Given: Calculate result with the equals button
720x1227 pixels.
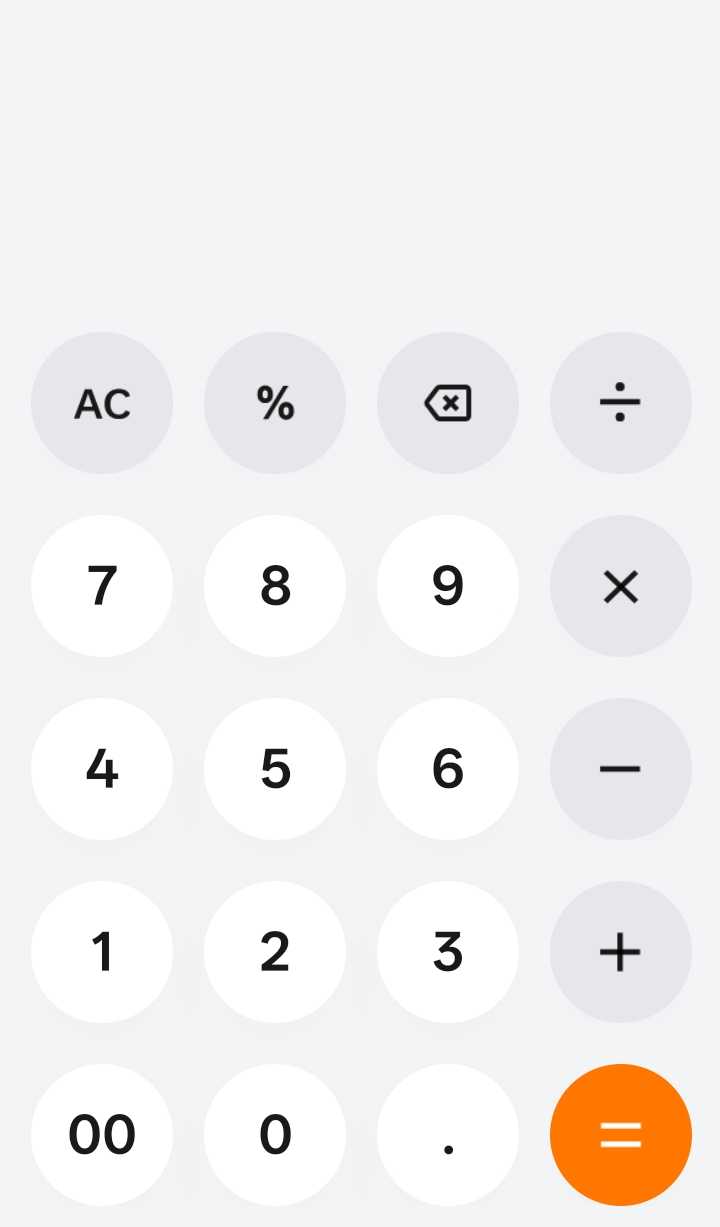Looking at the screenshot, I should click(x=621, y=1135).
